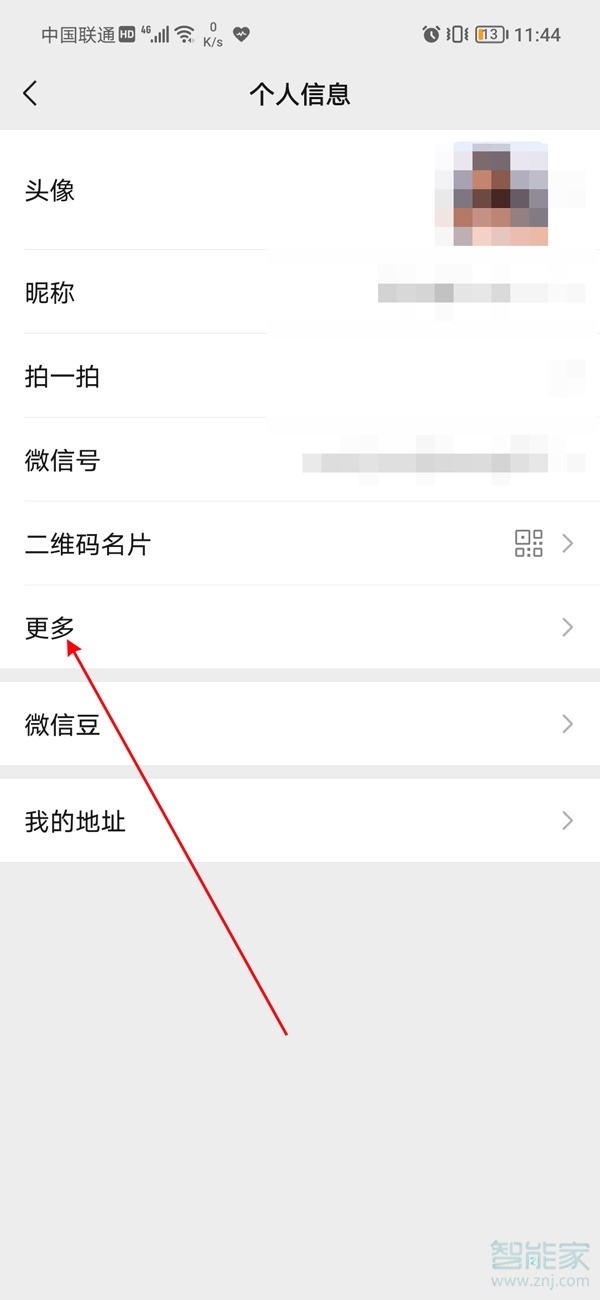Open 微信豆 row
Screen dimensions: 600x1300
300,724
